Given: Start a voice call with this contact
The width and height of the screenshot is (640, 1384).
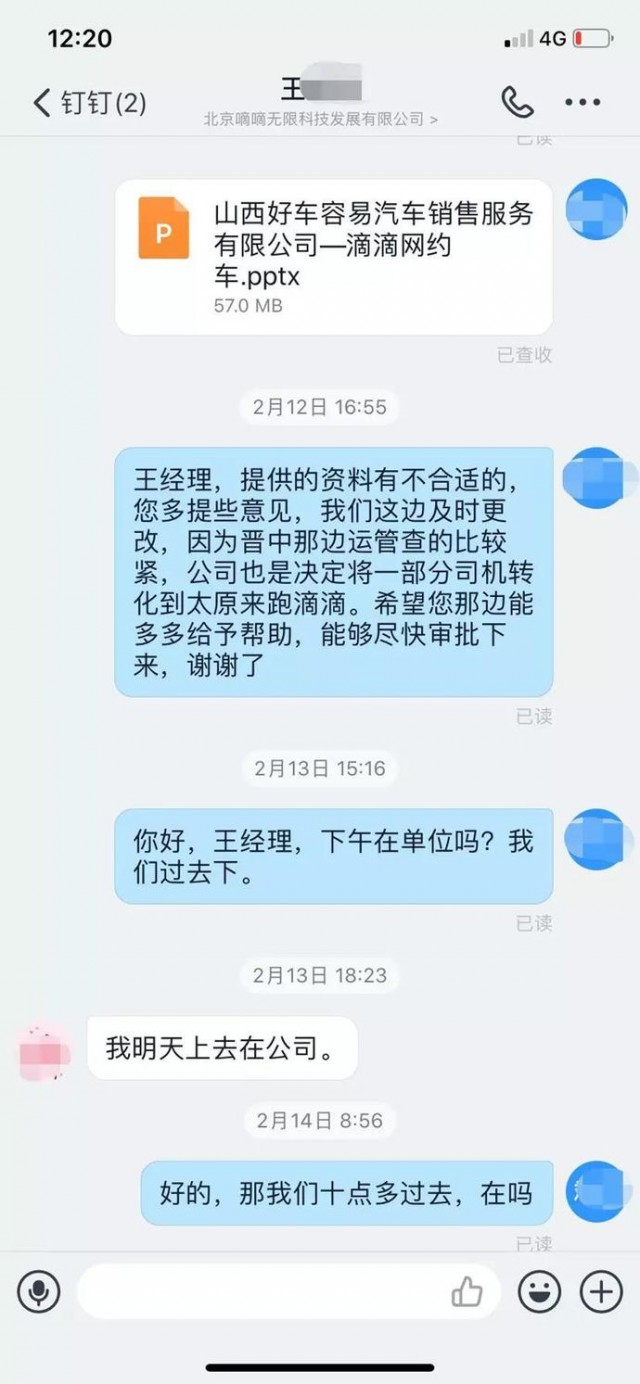Looking at the screenshot, I should pos(517,102).
